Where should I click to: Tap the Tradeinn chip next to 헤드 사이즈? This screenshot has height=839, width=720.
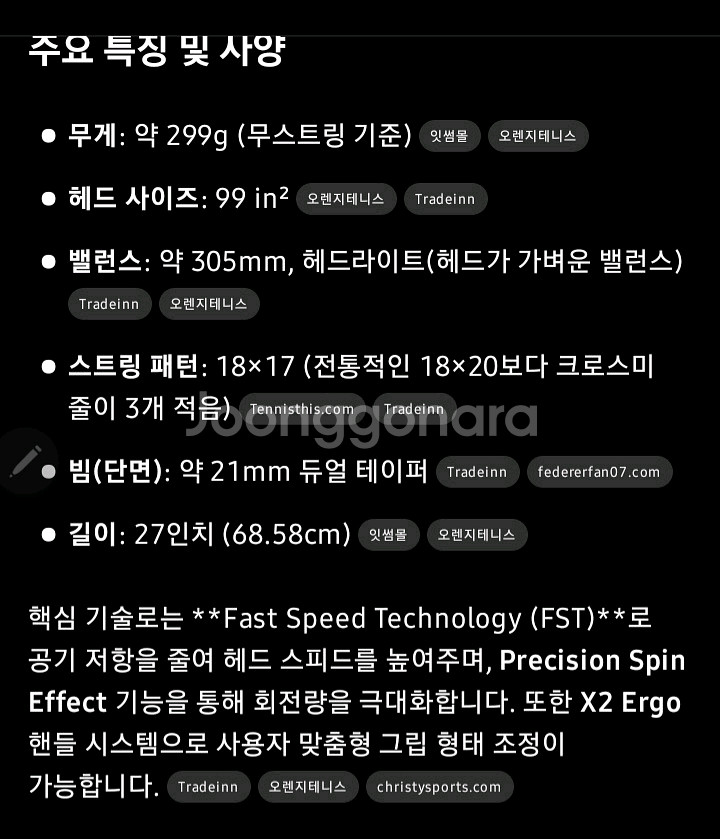[446, 199]
